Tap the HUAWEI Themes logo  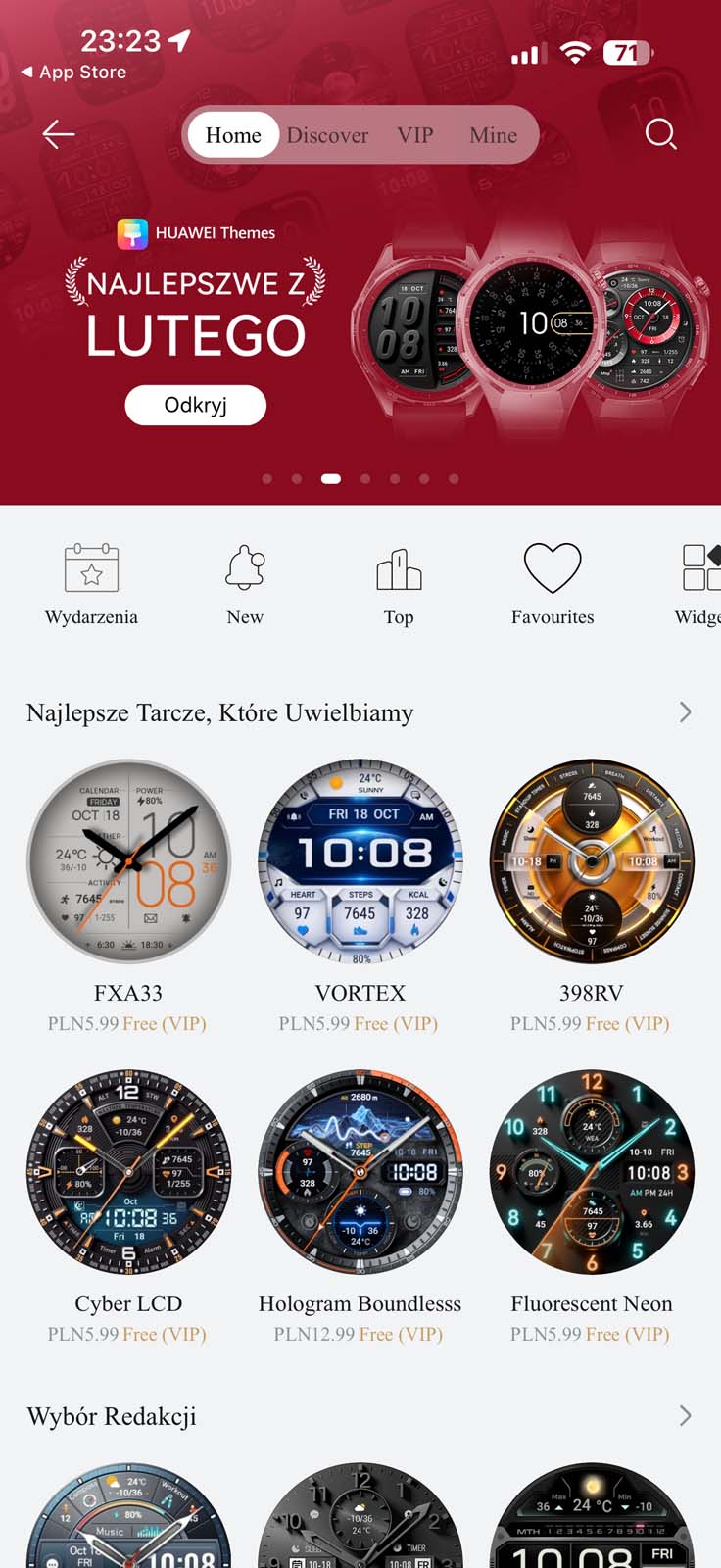[x=134, y=232]
